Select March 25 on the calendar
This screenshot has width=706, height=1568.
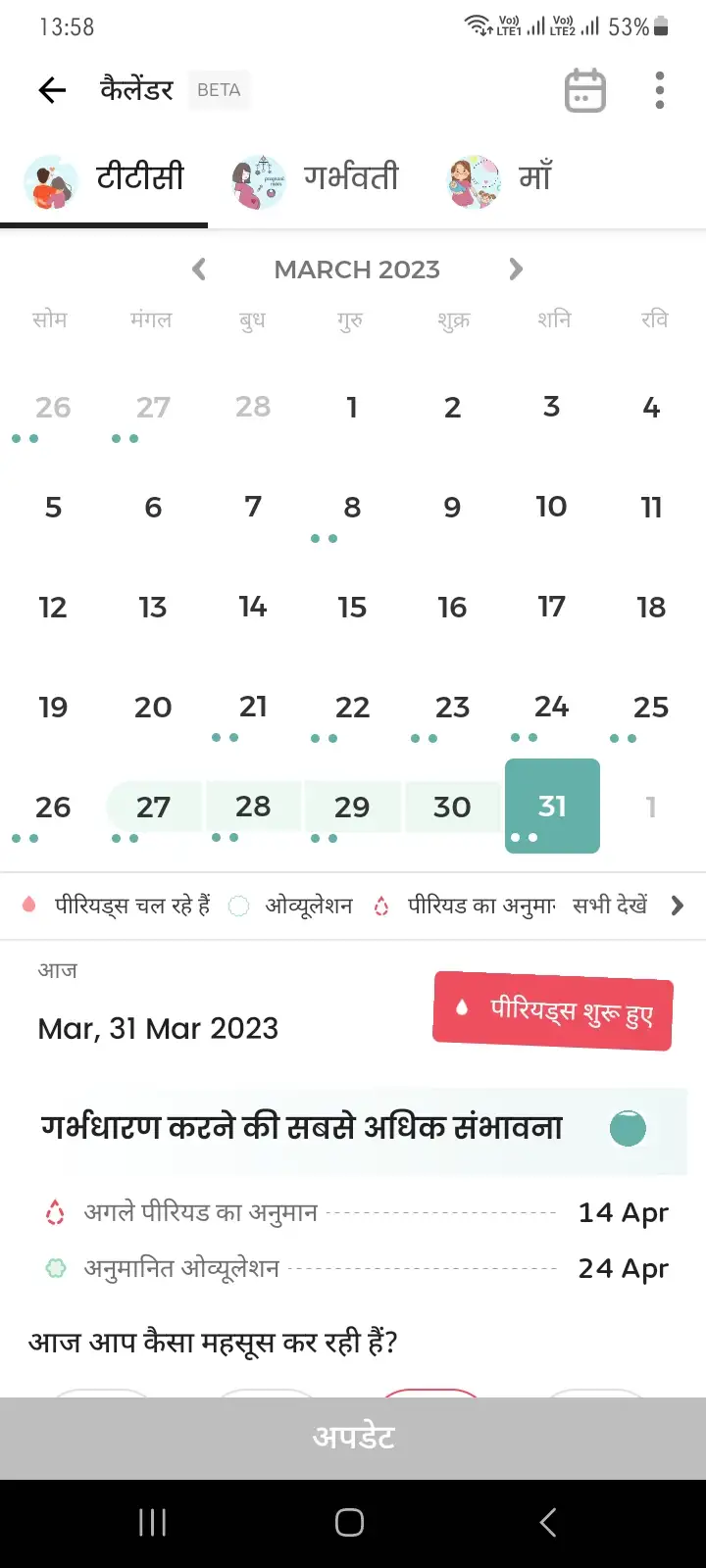tap(651, 707)
